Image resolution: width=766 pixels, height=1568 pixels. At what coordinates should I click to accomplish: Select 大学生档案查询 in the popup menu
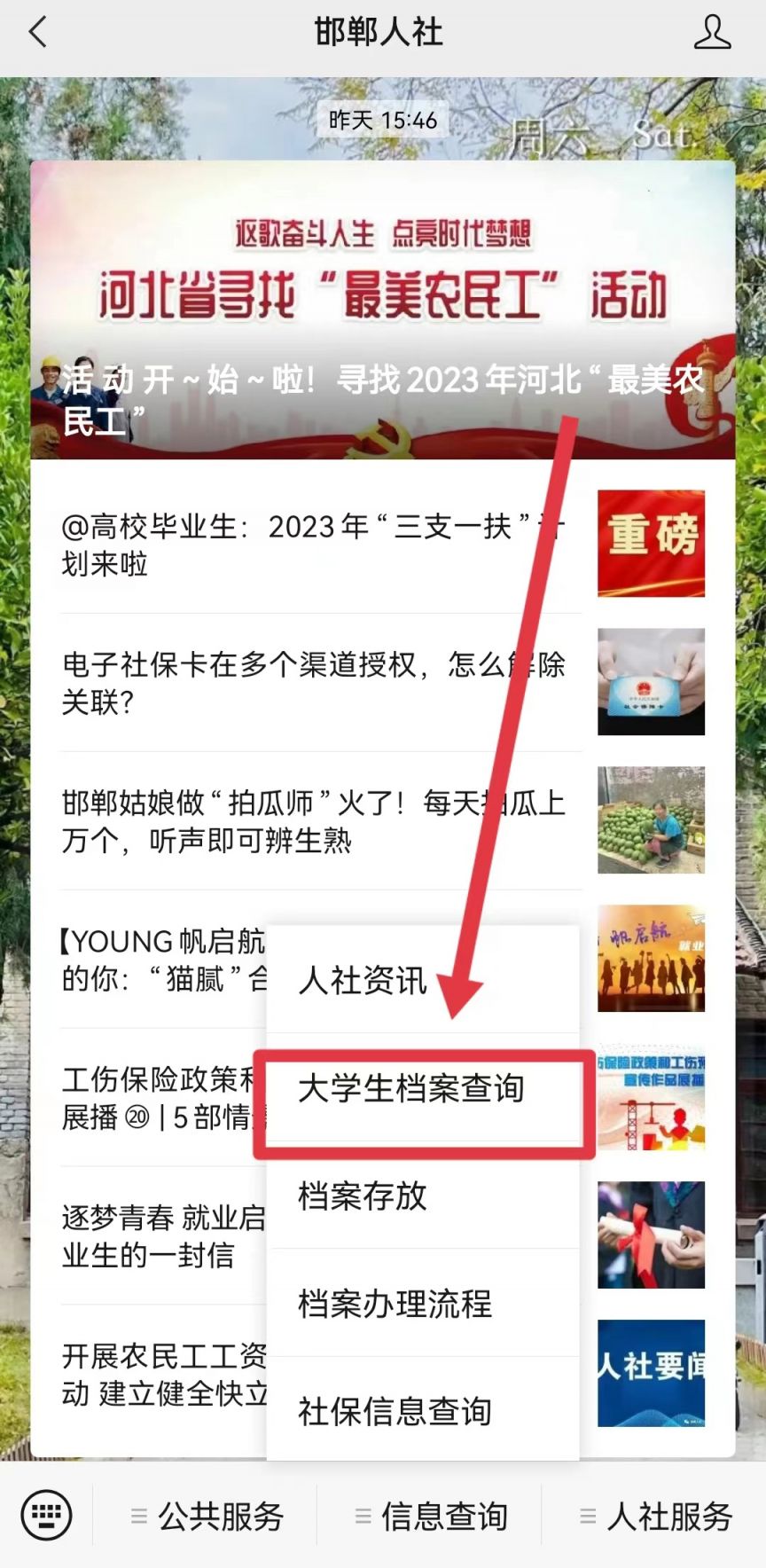tap(413, 1089)
